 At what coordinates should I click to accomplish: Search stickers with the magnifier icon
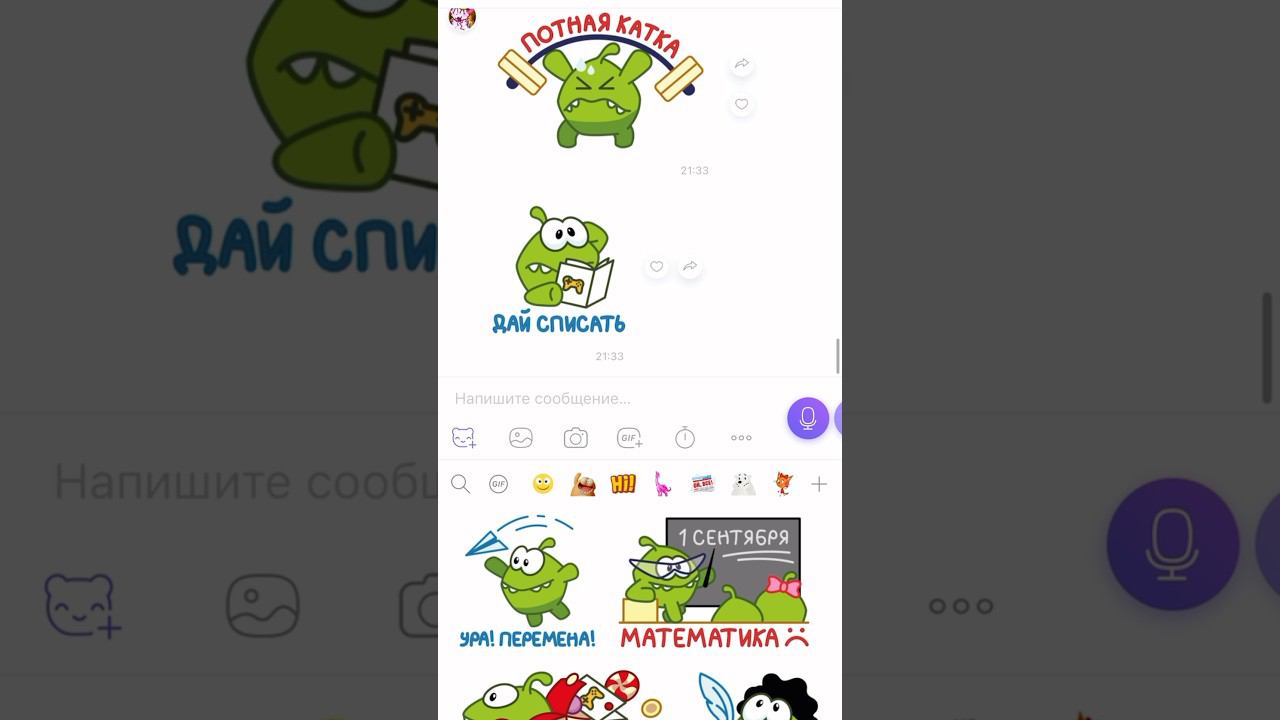460,484
